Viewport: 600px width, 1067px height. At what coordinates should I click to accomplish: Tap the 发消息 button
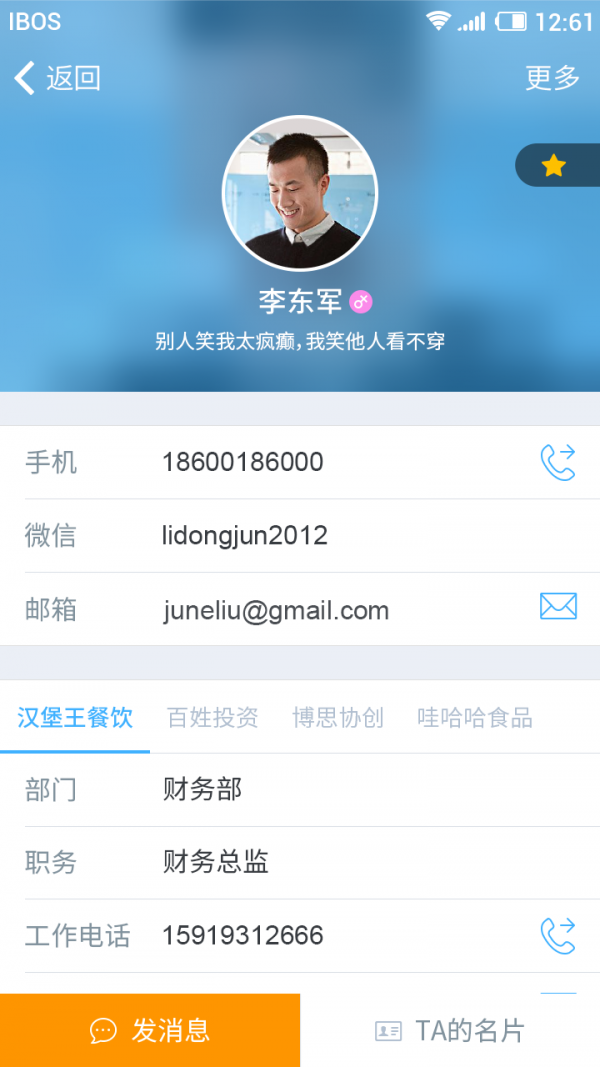pyautogui.click(x=150, y=1030)
